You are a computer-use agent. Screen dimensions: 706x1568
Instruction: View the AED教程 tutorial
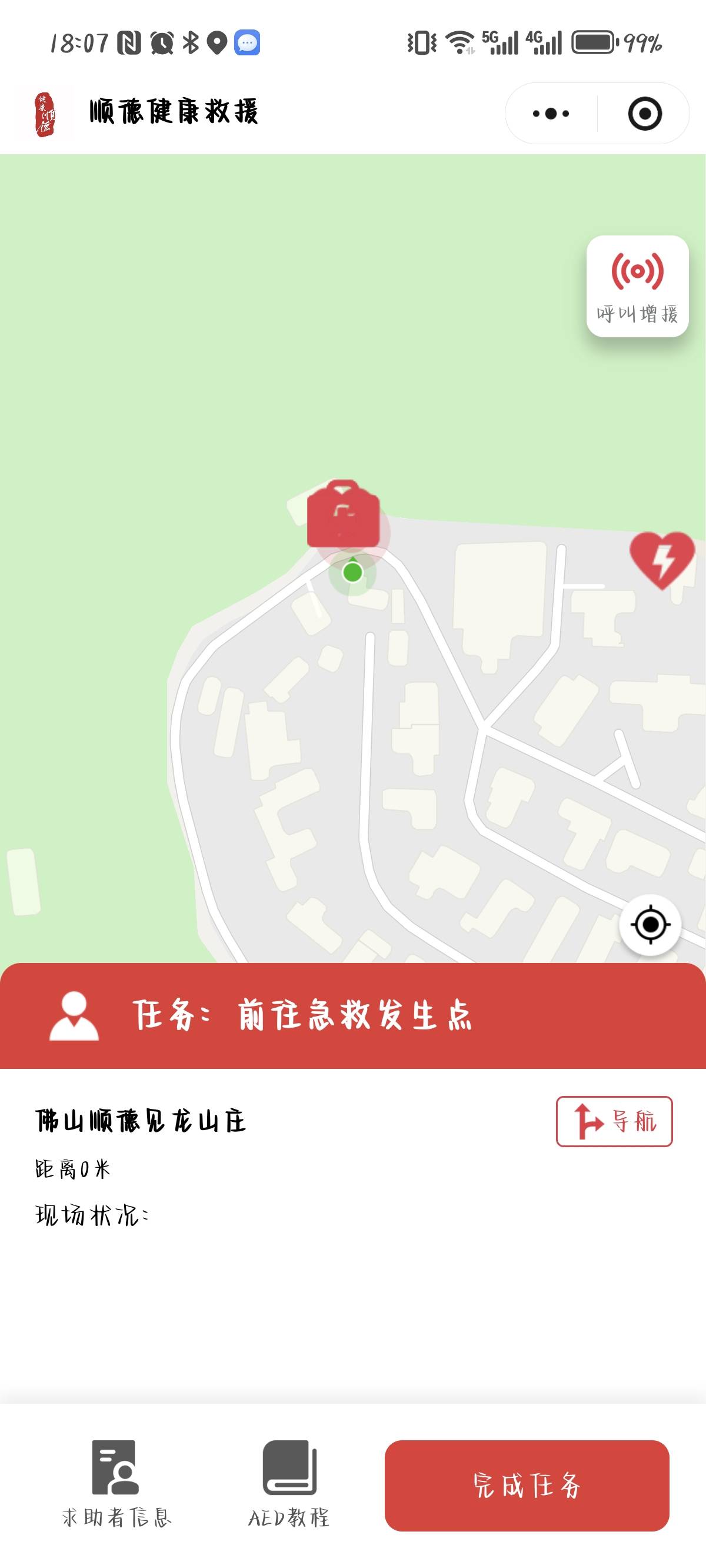[289, 1484]
